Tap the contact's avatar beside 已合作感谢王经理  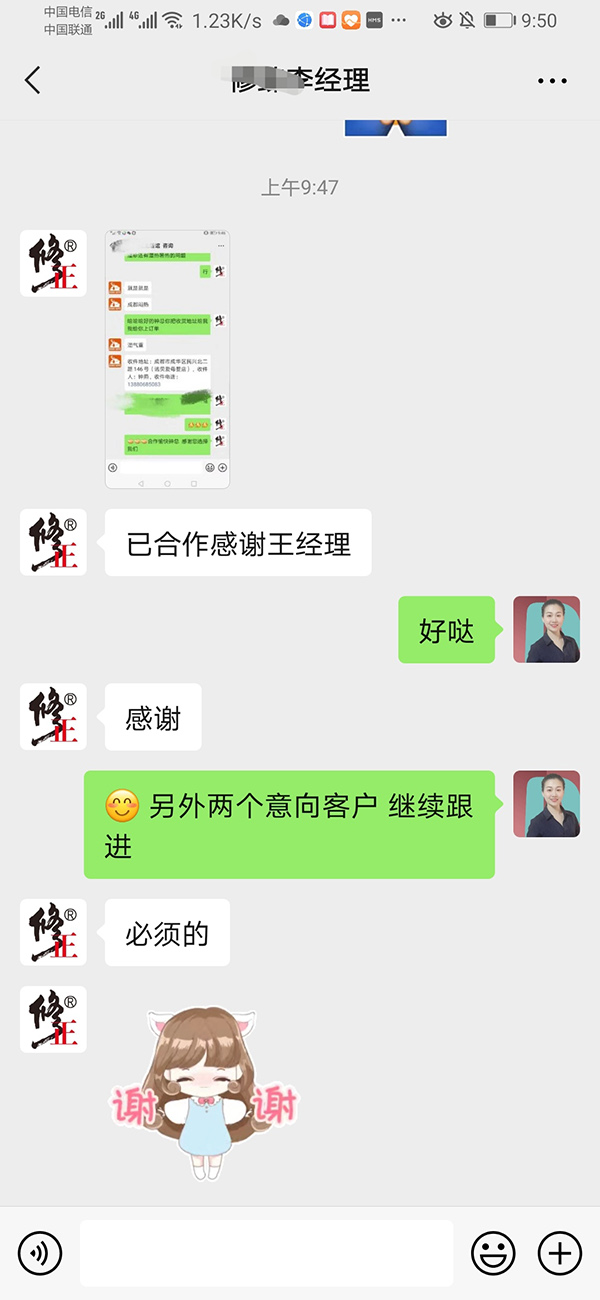coord(53,542)
